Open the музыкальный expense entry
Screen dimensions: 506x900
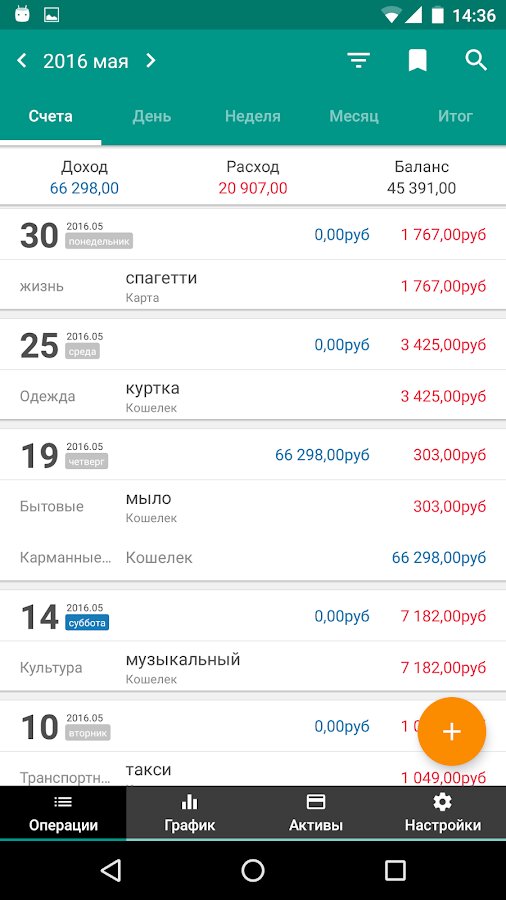[x=253, y=667]
